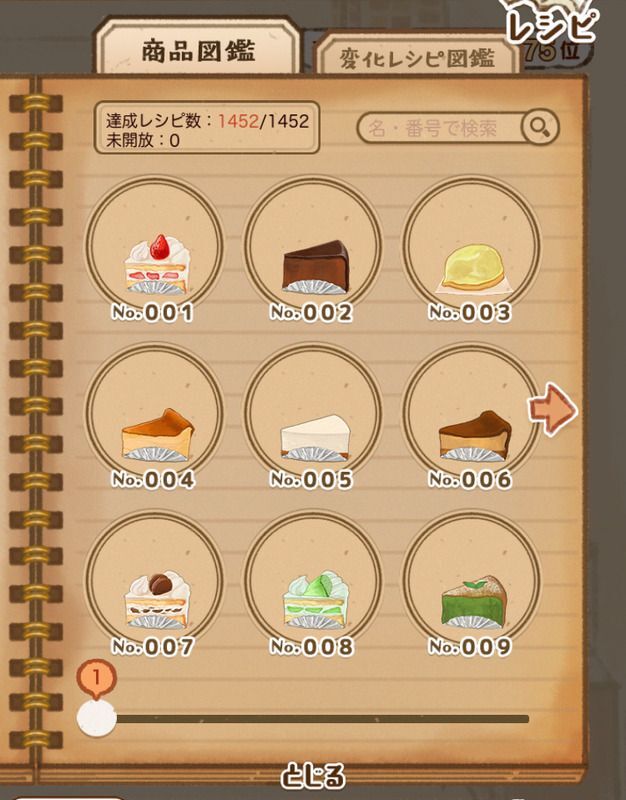Image resolution: width=626 pixels, height=800 pixels.
Task: View item No.003 details
Action: [471, 256]
